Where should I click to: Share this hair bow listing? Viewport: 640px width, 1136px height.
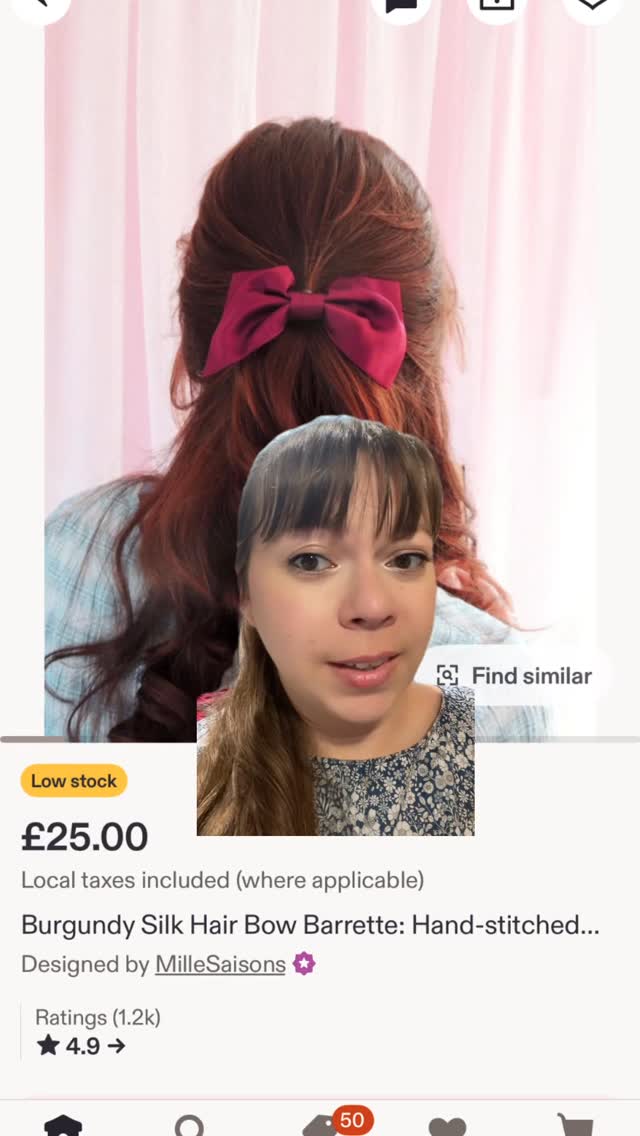(497, 6)
